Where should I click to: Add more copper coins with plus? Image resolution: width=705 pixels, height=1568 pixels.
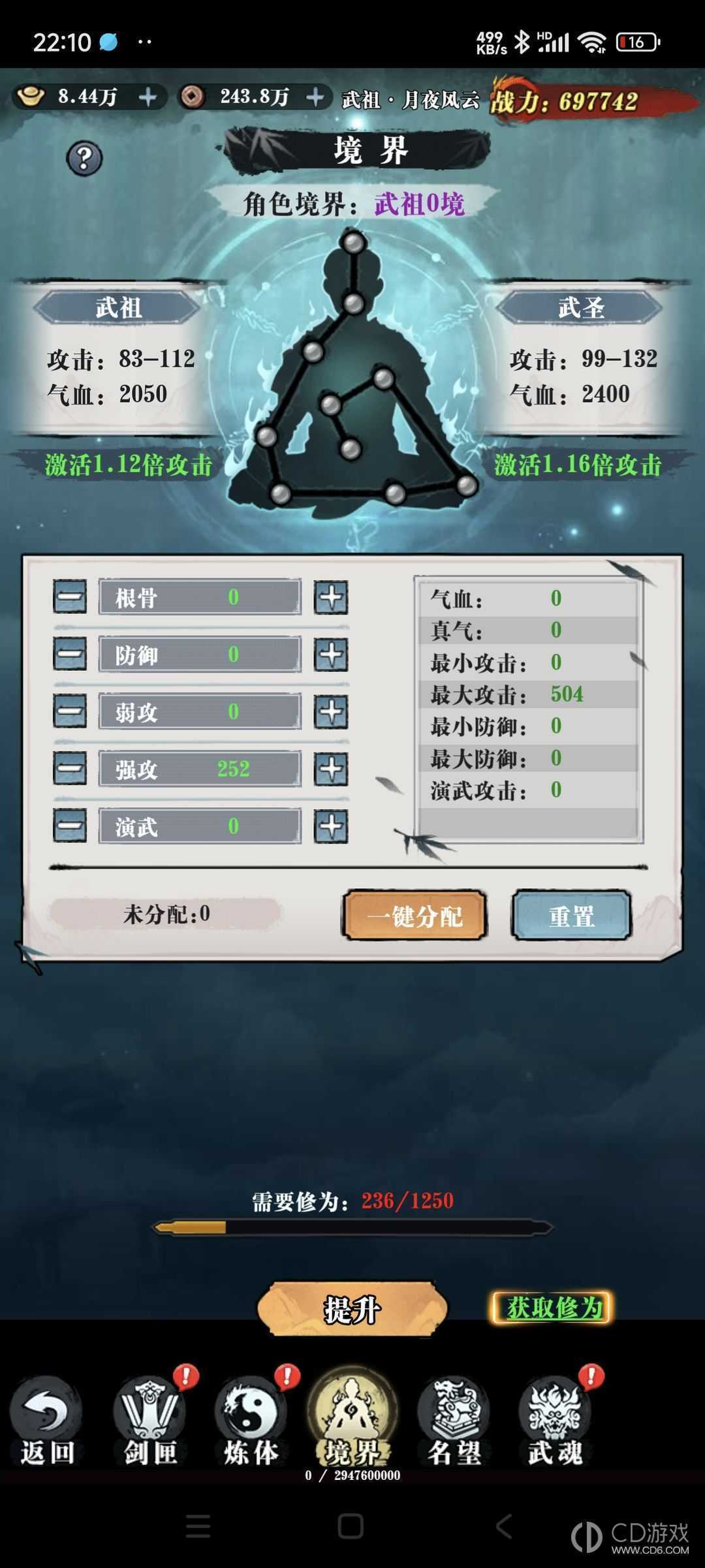coord(315,97)
